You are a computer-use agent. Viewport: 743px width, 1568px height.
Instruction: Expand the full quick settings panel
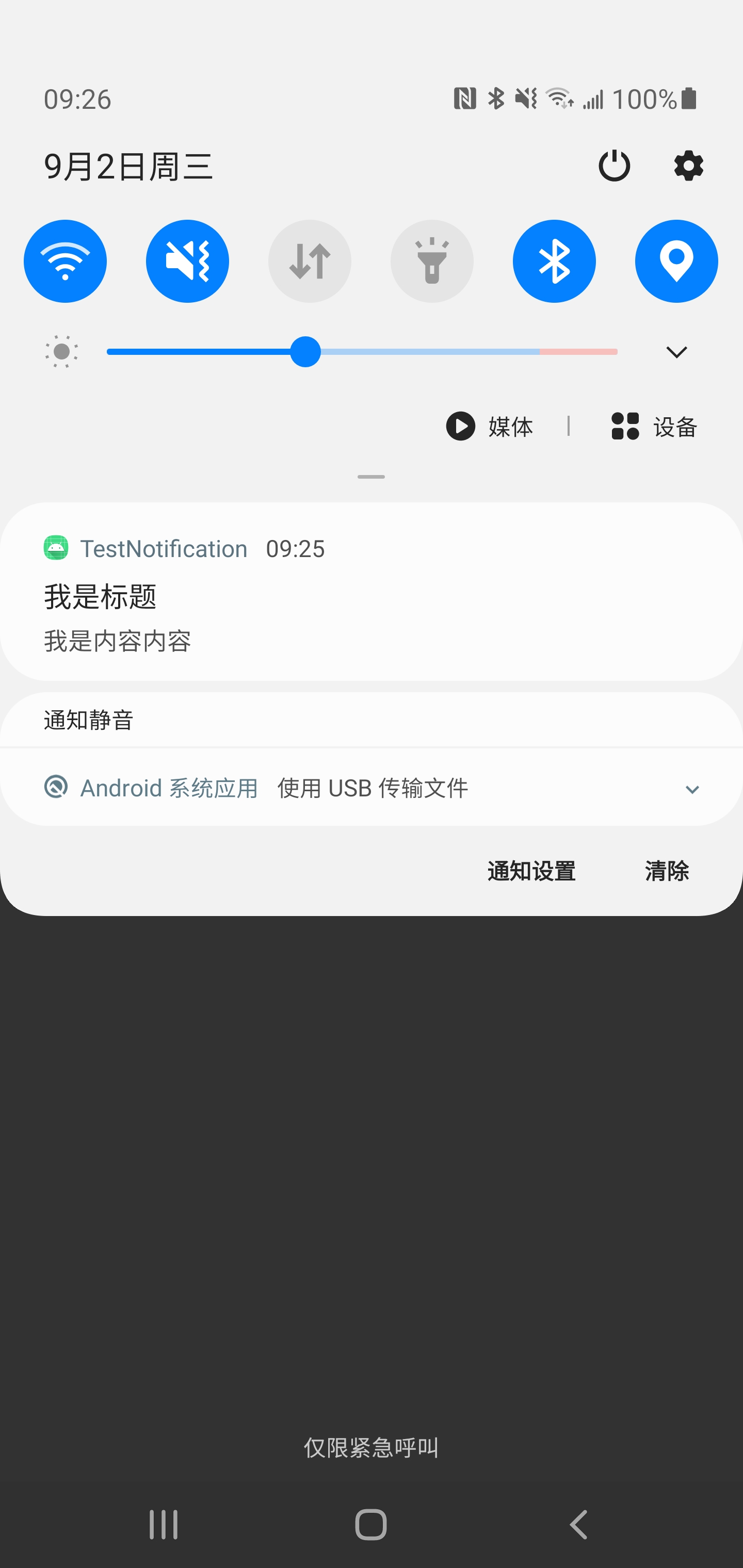675,351
